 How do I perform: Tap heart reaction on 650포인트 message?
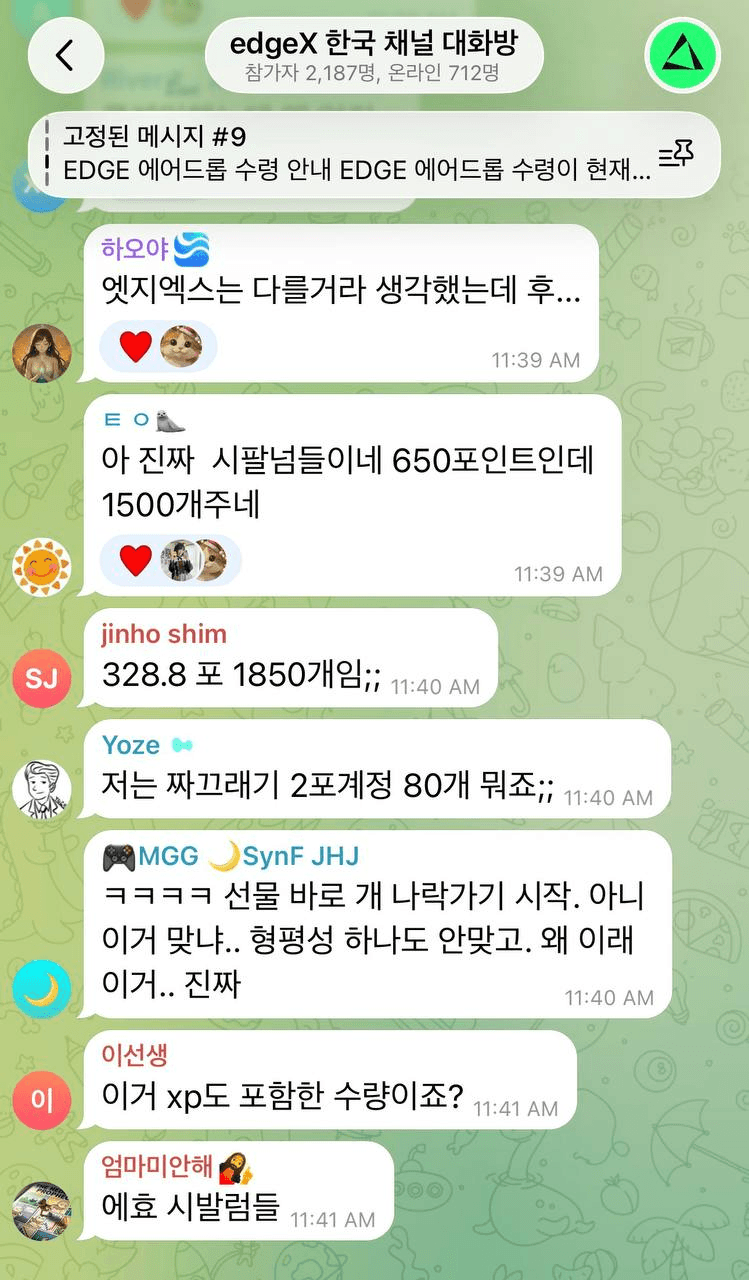[x=135, y=560]
